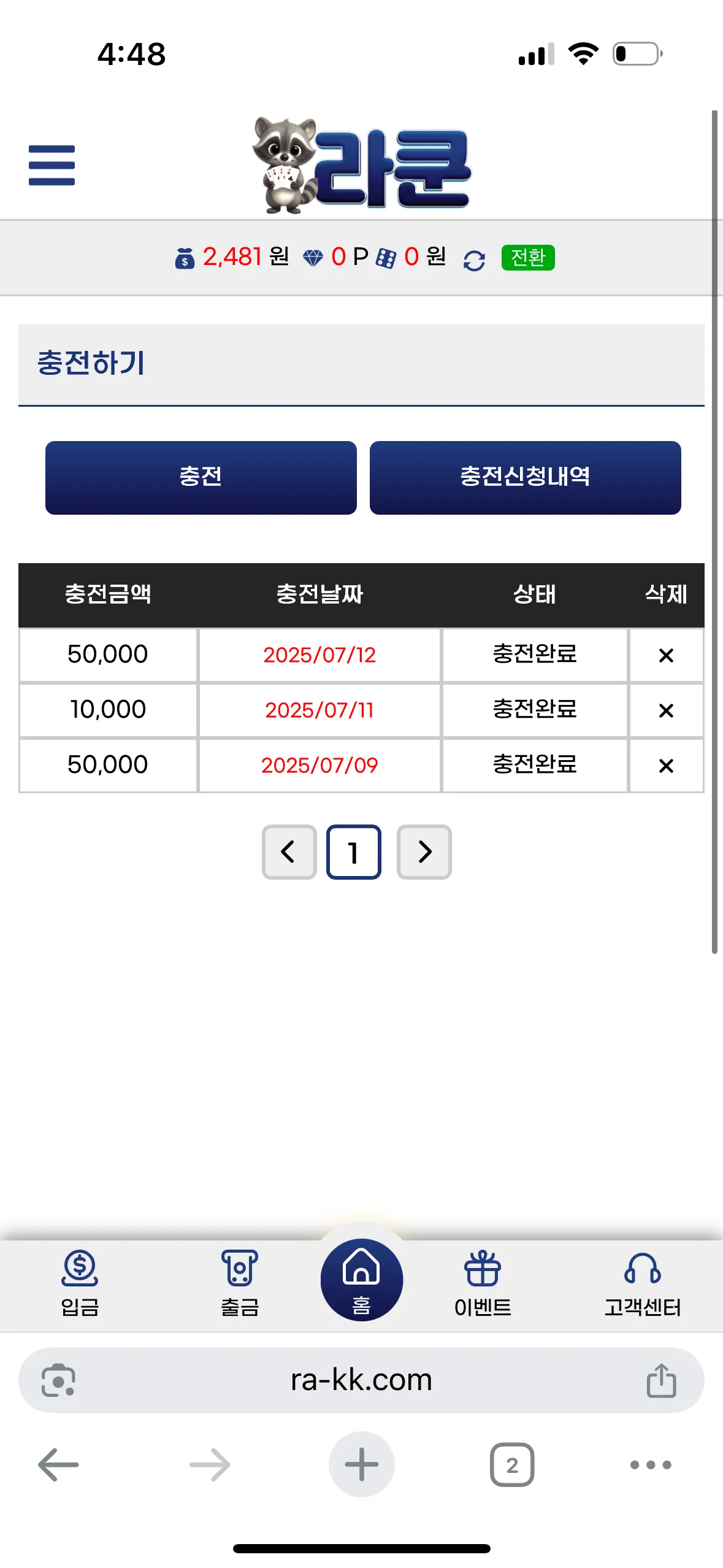
Task: Go to the next page of results
Action: (424, 851)
